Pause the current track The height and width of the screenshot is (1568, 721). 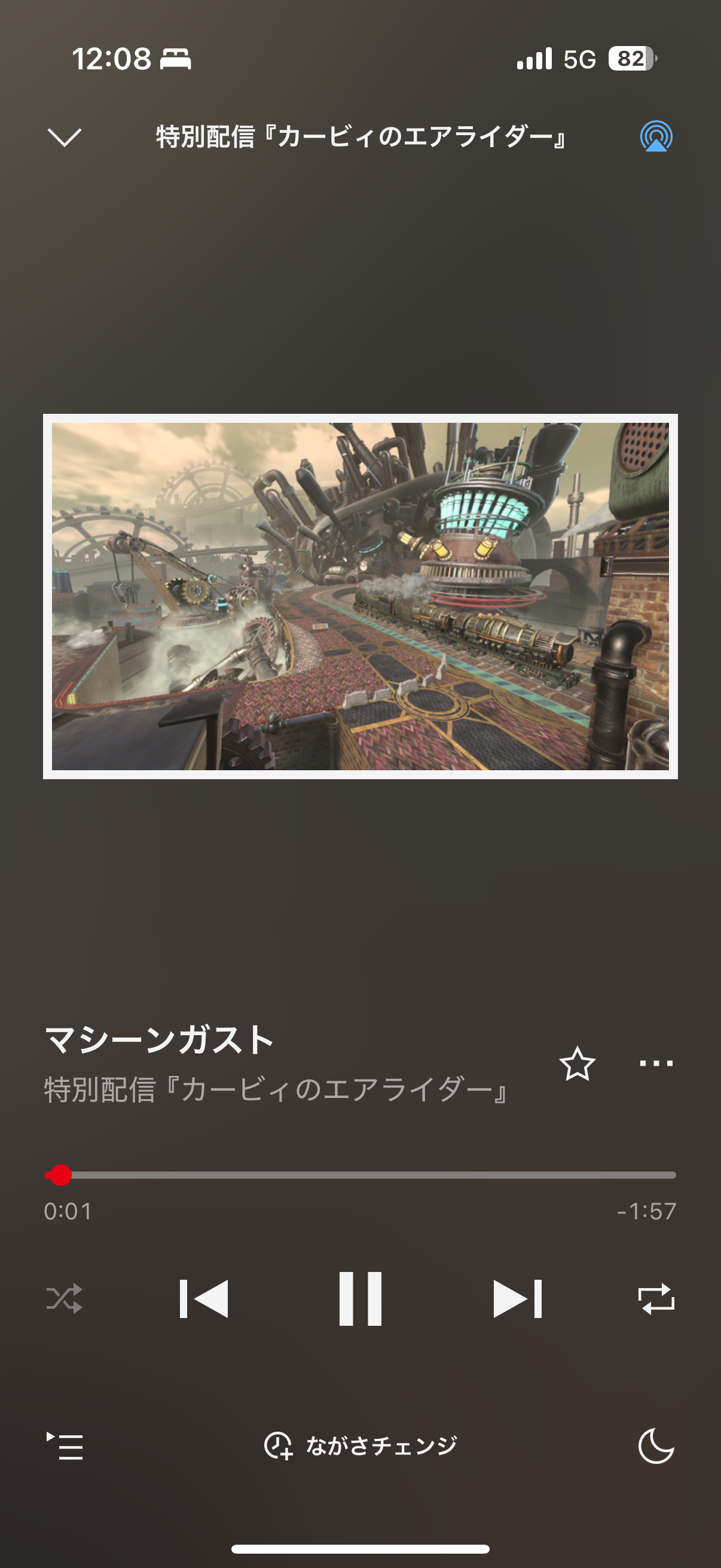tap(360, 1298)
